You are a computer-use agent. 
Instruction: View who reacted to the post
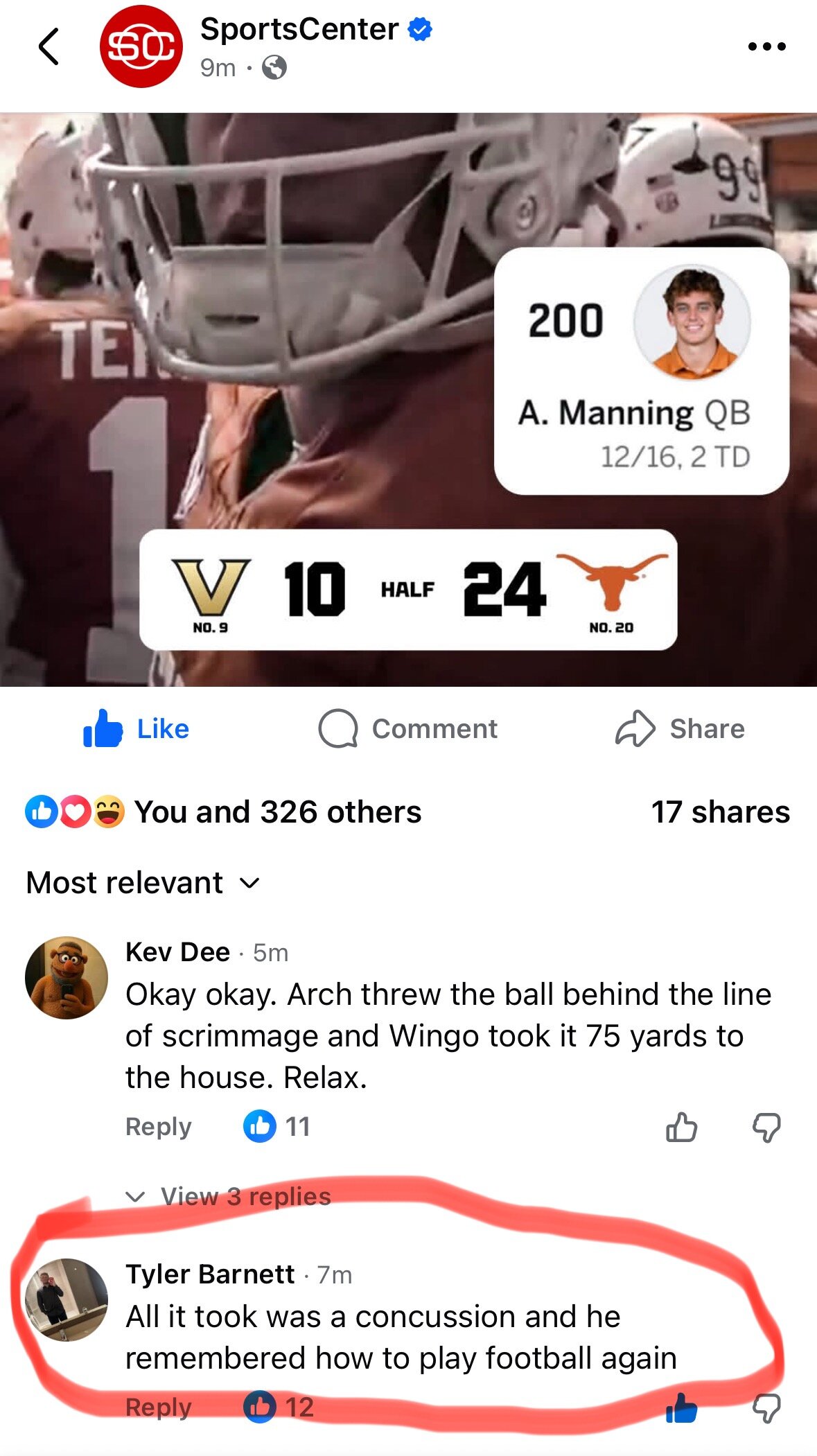pos(223,812)
